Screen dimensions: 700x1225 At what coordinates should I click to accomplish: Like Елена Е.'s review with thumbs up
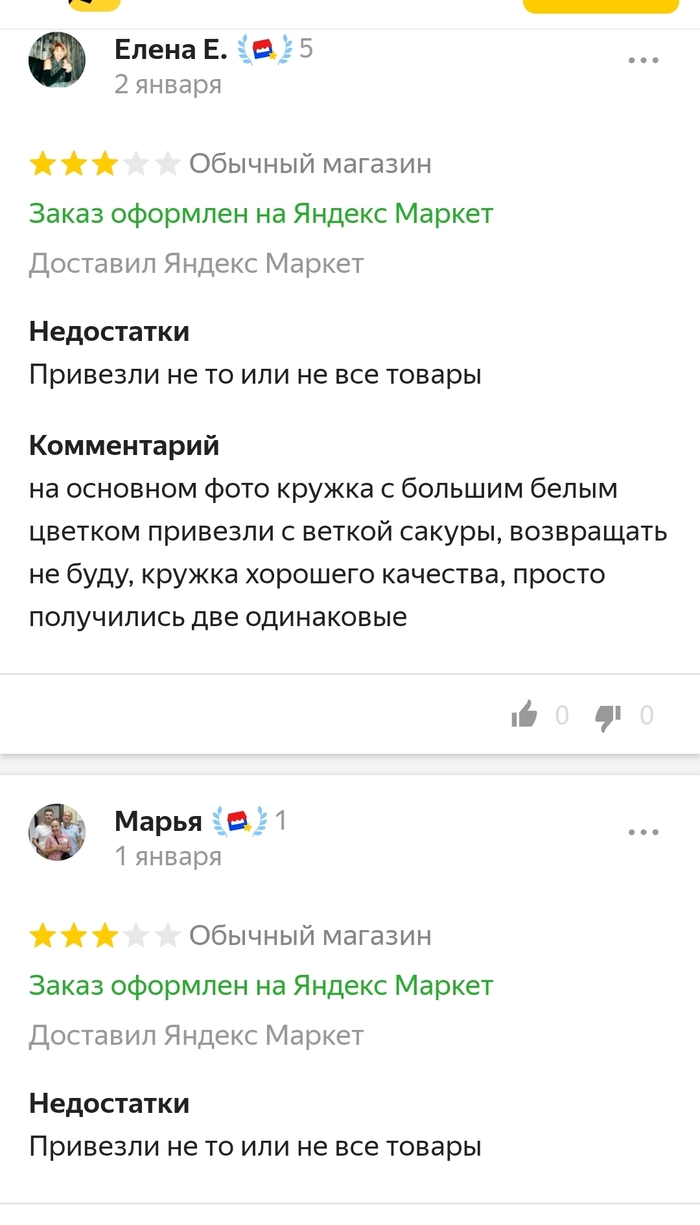(x=525, y=714)
